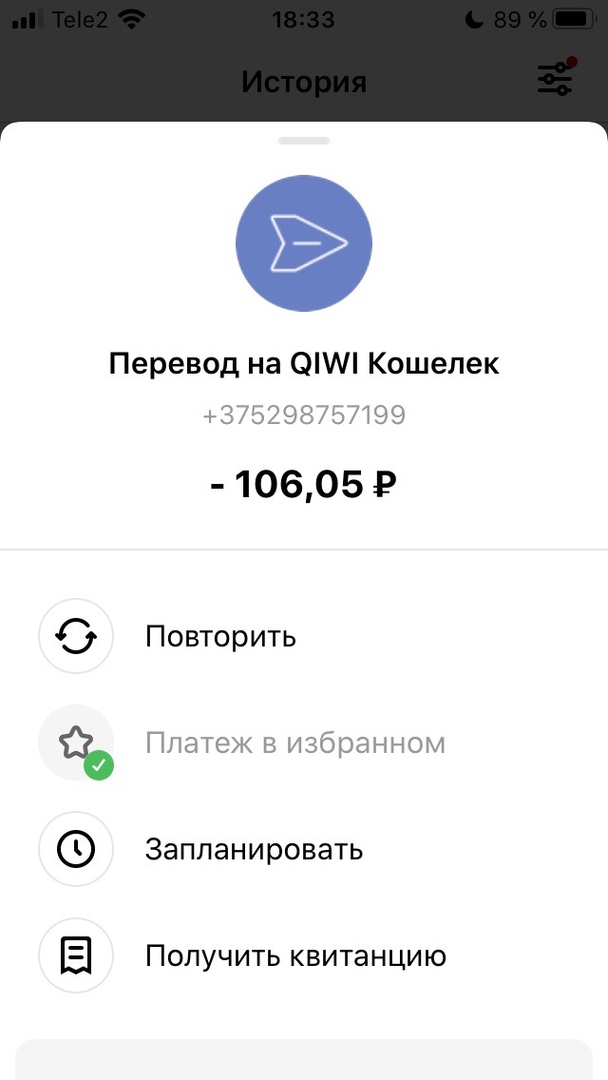Schedule this payment with «Запланировать»
Viewport: 608px width, 1080px height.
(x=253, y=850)
